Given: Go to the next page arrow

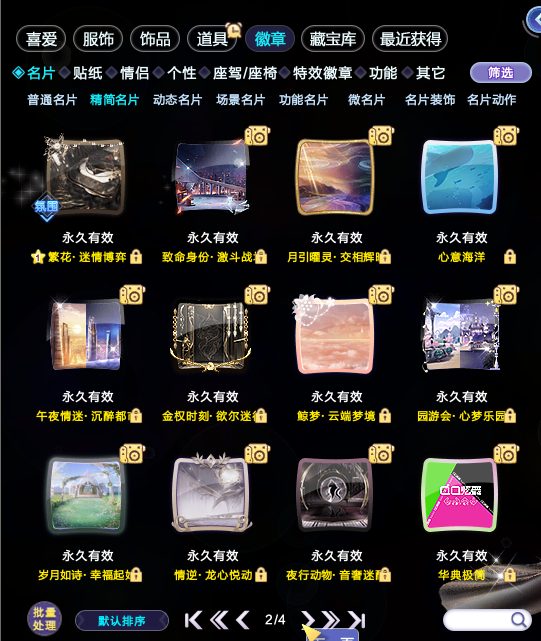Looking at the screenshot, I should pyautogui.click(x=307, y=620).
